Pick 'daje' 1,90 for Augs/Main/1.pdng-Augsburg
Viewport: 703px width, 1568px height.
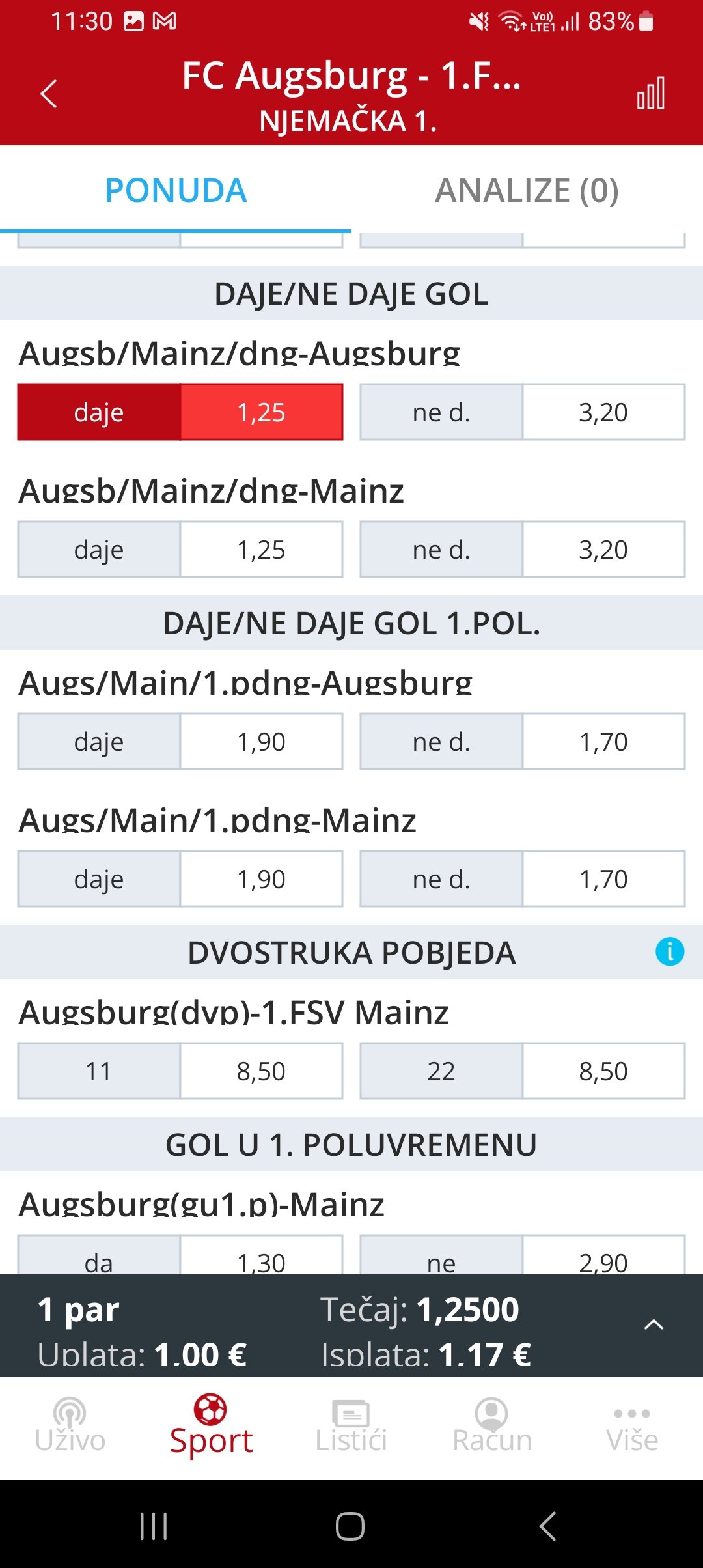(x=180, y=742)
